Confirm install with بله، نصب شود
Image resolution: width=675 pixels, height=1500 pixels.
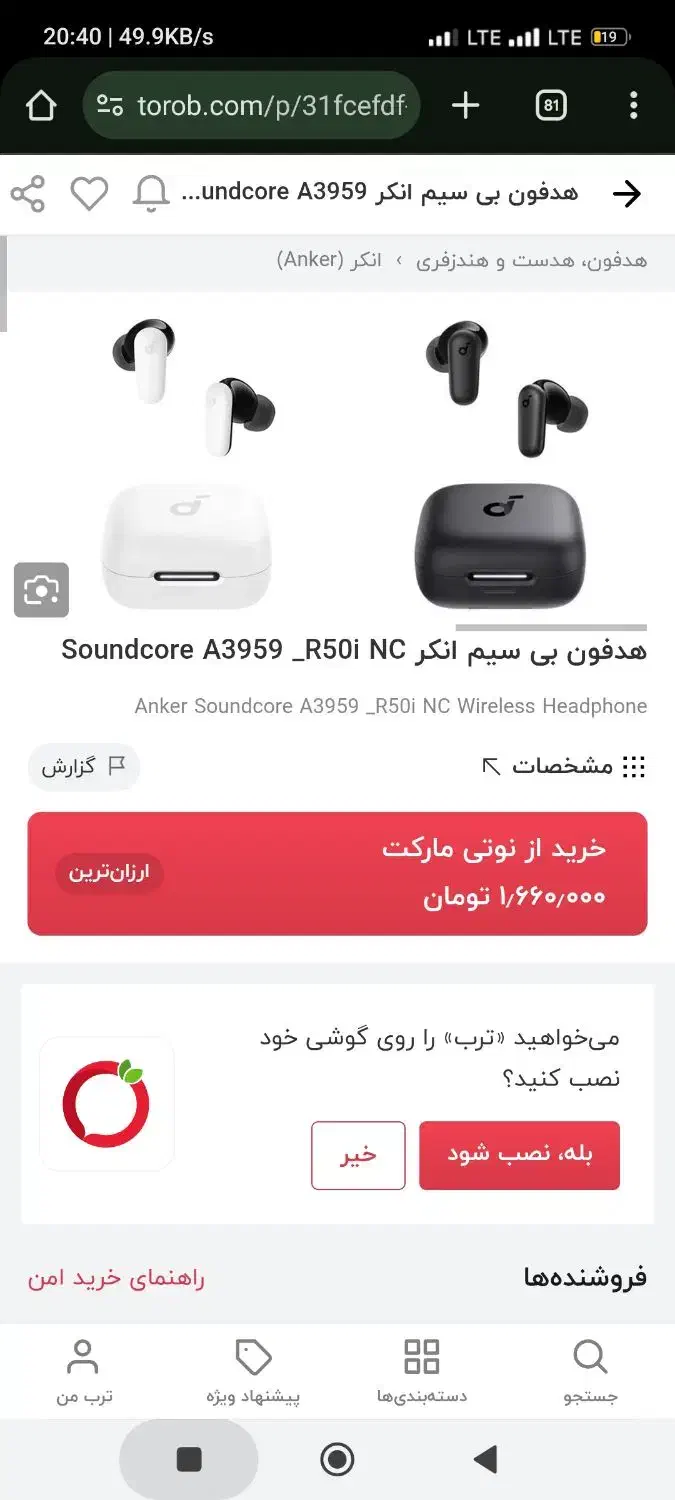click(519, 1155)
